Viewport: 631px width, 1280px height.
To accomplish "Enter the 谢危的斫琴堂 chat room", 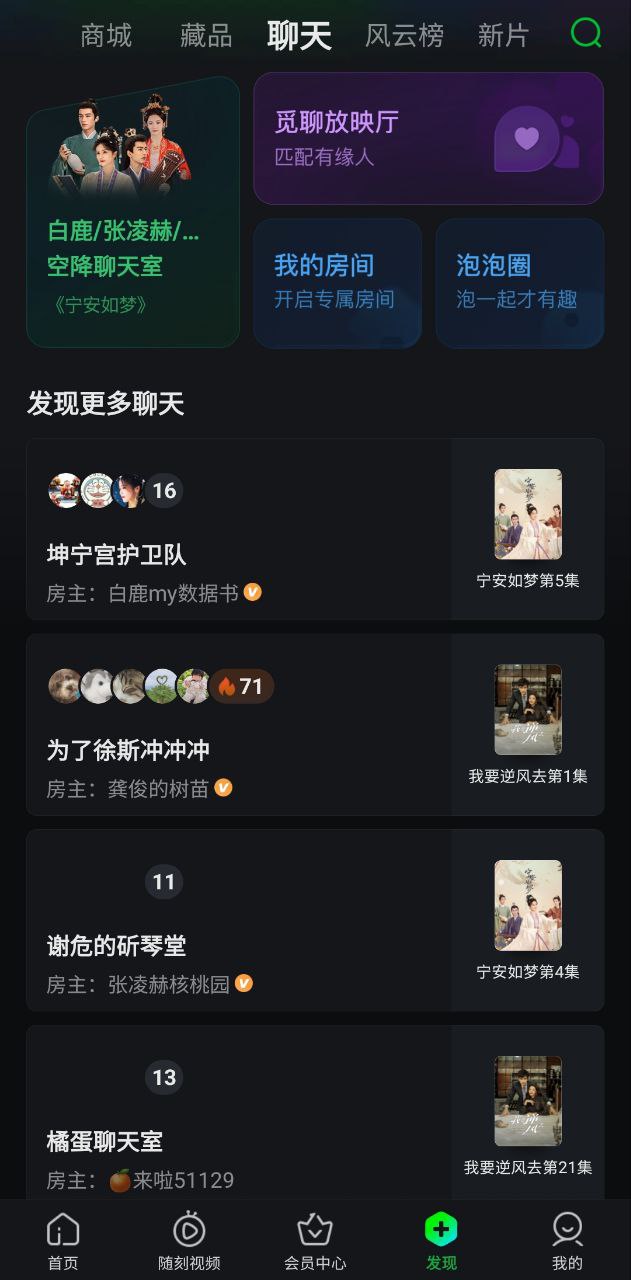I will pyautogui.click(x=240, y=920).
